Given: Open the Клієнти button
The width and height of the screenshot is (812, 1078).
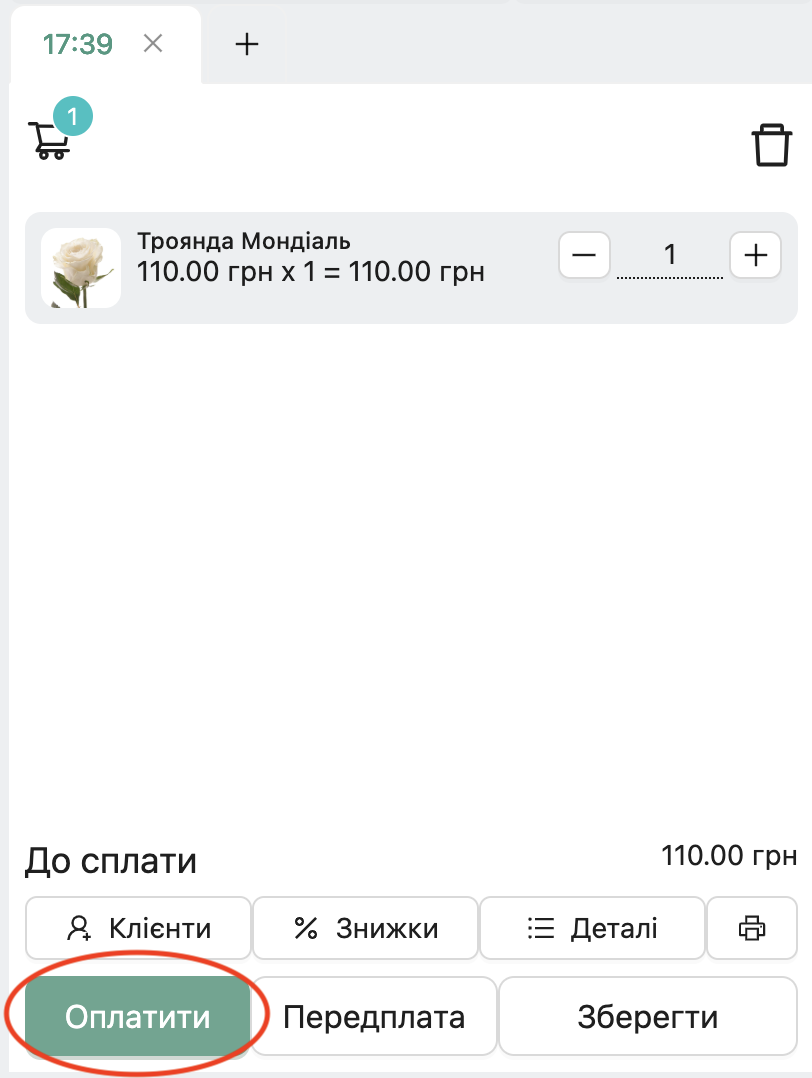Looking at the screenshot, I should [x=138, y=928].
